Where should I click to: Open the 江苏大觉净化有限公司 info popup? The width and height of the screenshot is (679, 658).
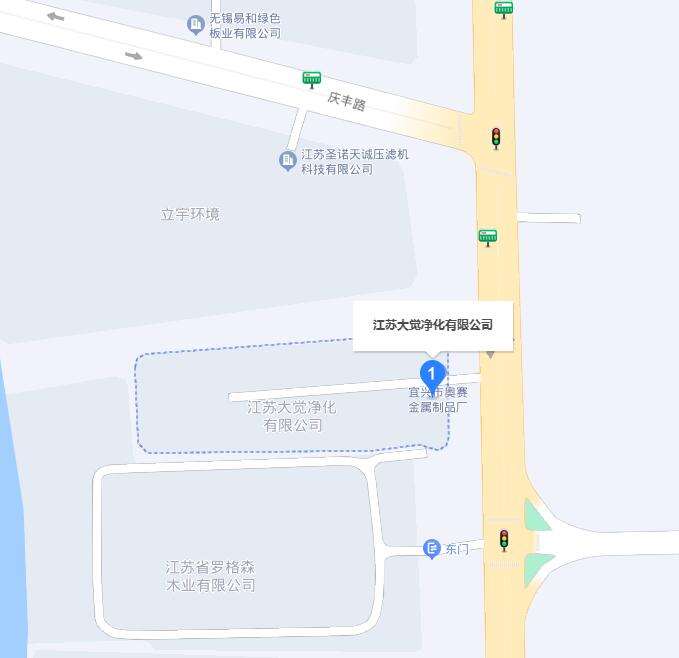(x=433, y=325)
